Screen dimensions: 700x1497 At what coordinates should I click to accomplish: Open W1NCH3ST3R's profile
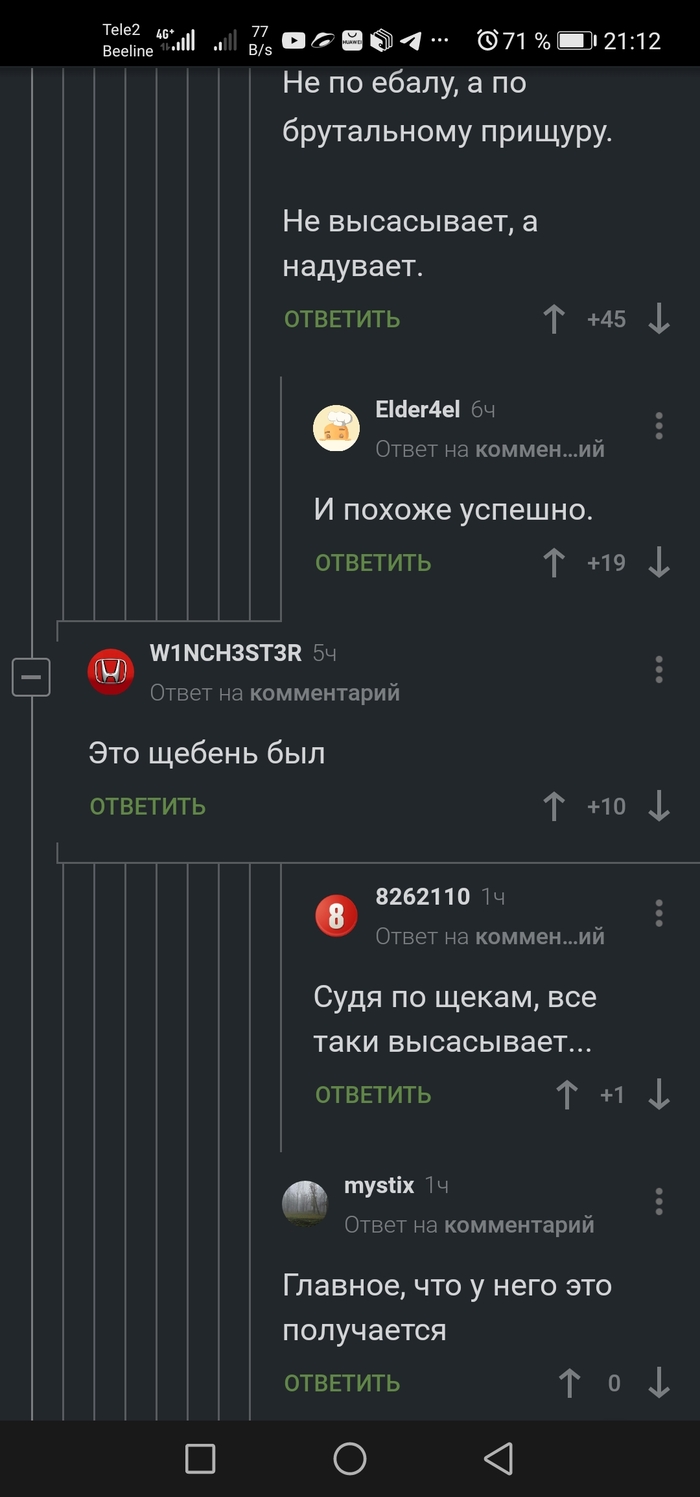[x=225, y=653]
